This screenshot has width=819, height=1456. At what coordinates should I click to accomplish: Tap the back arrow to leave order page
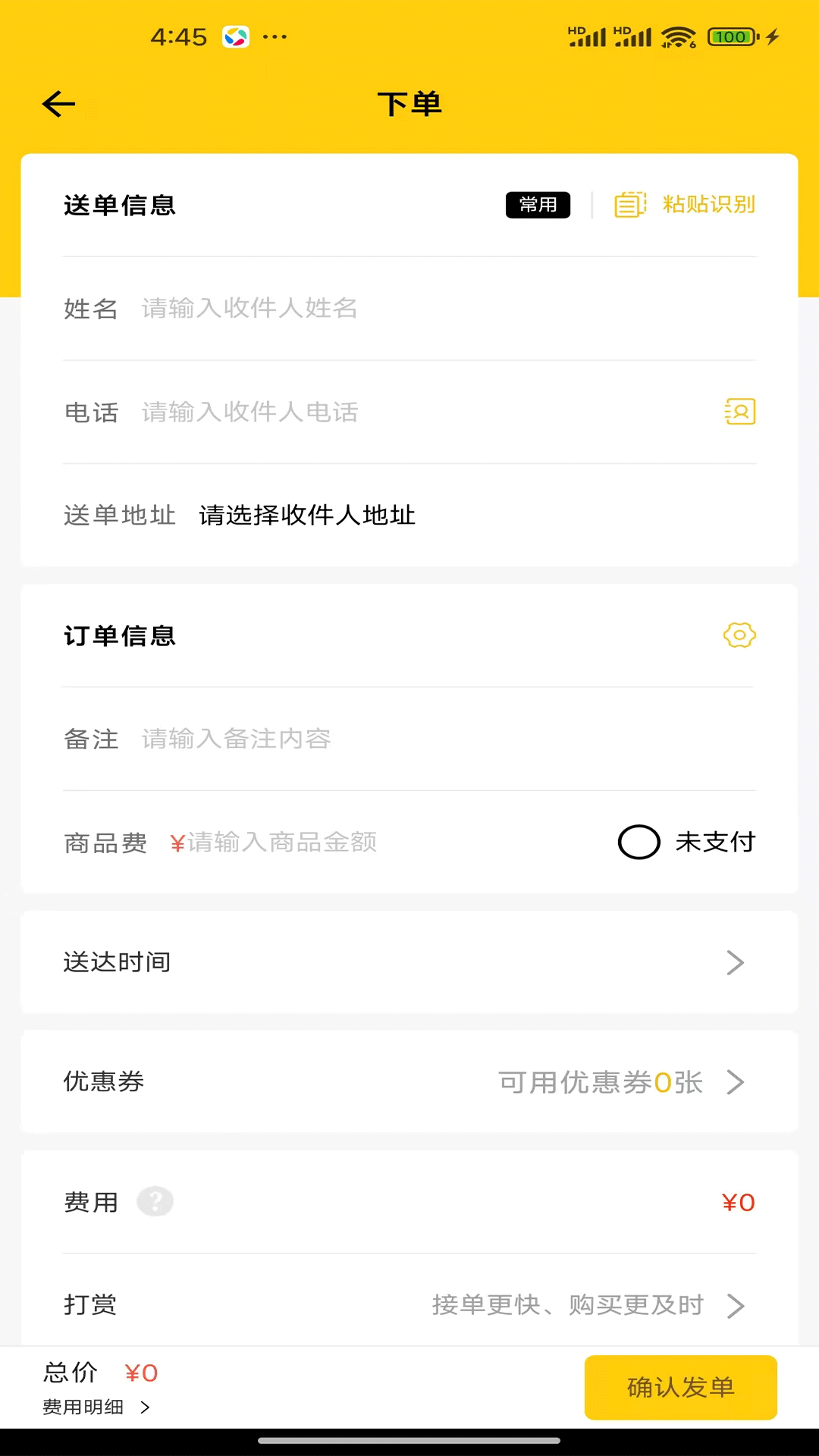[58, 104]
